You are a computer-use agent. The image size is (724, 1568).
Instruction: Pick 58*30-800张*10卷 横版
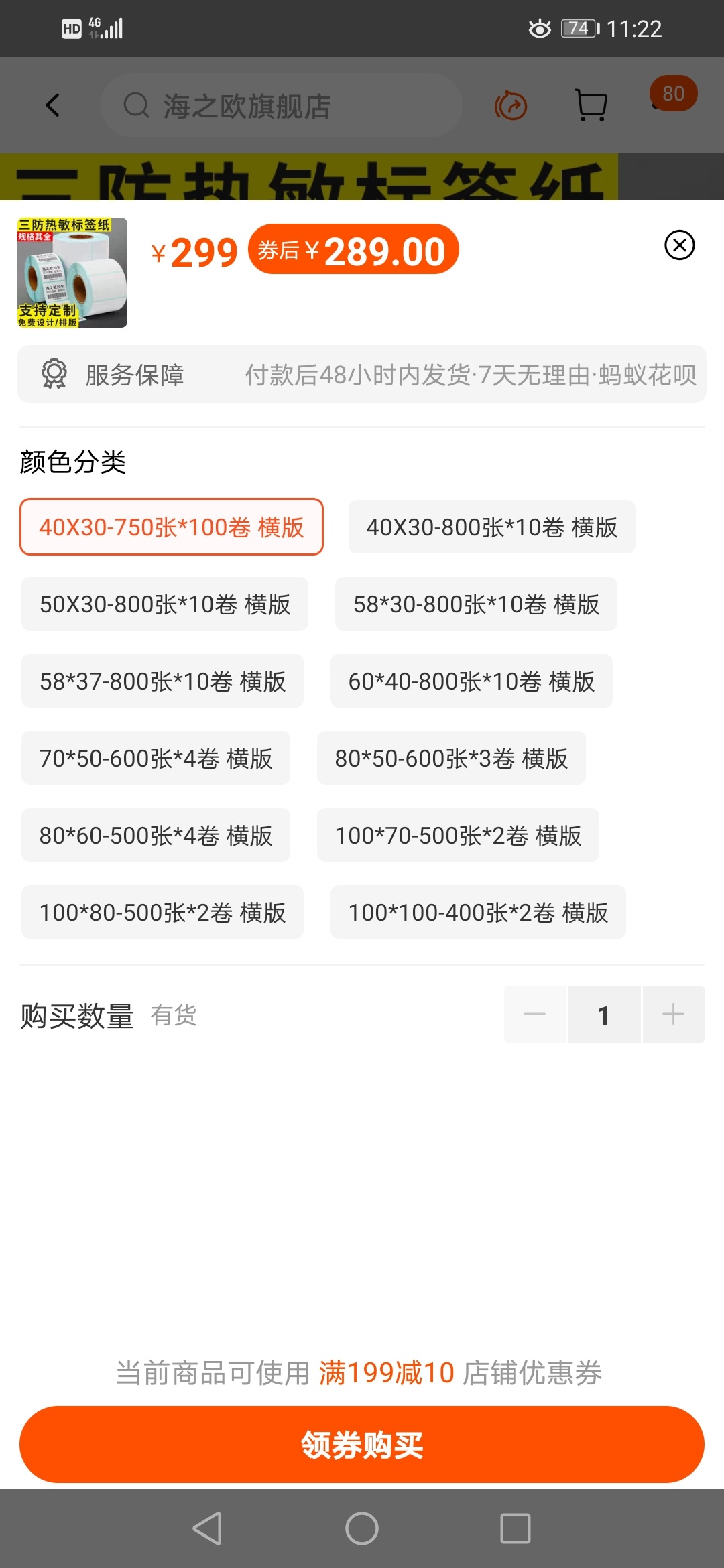476,604
